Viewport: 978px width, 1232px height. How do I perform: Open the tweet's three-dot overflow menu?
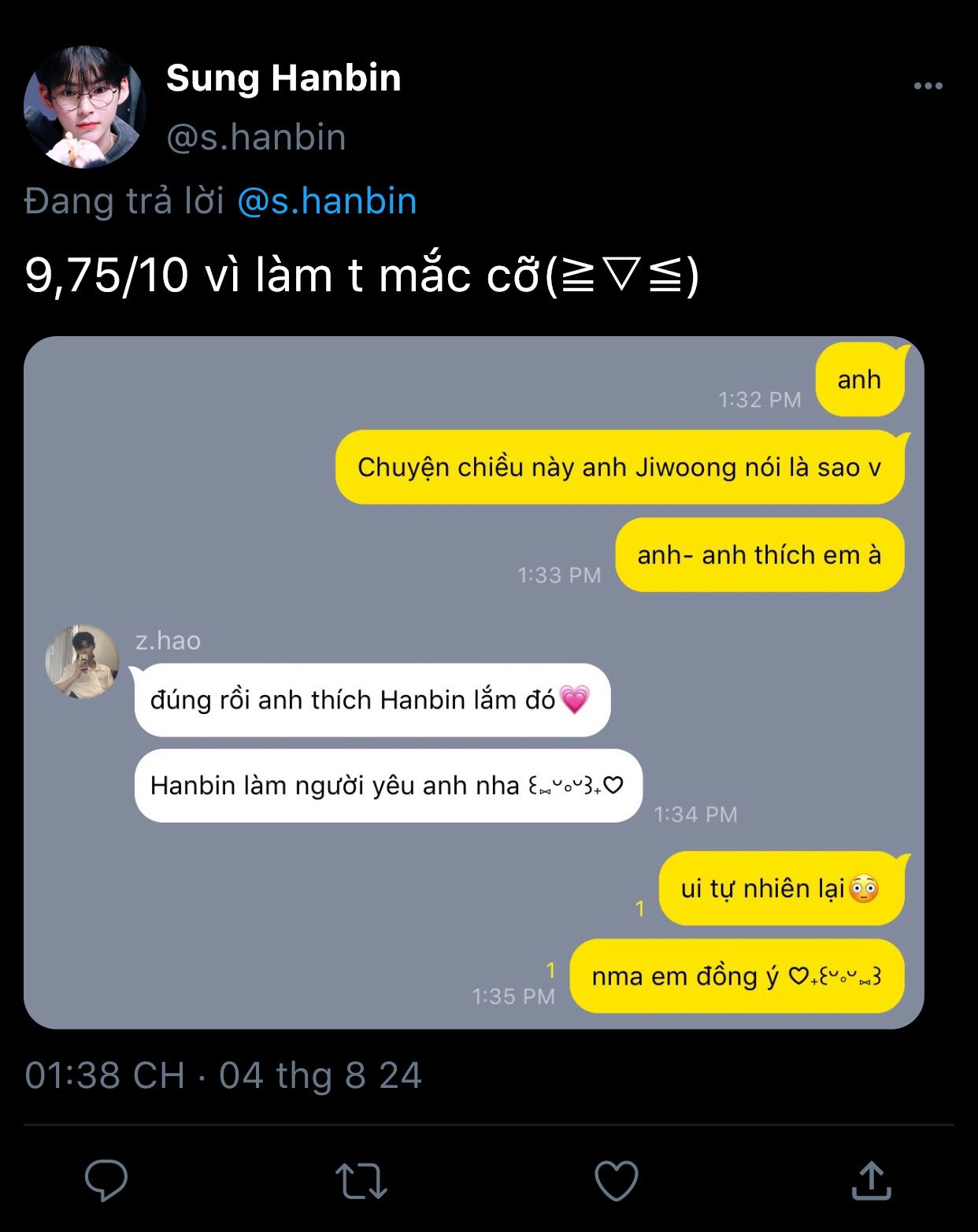coord(928,86)
